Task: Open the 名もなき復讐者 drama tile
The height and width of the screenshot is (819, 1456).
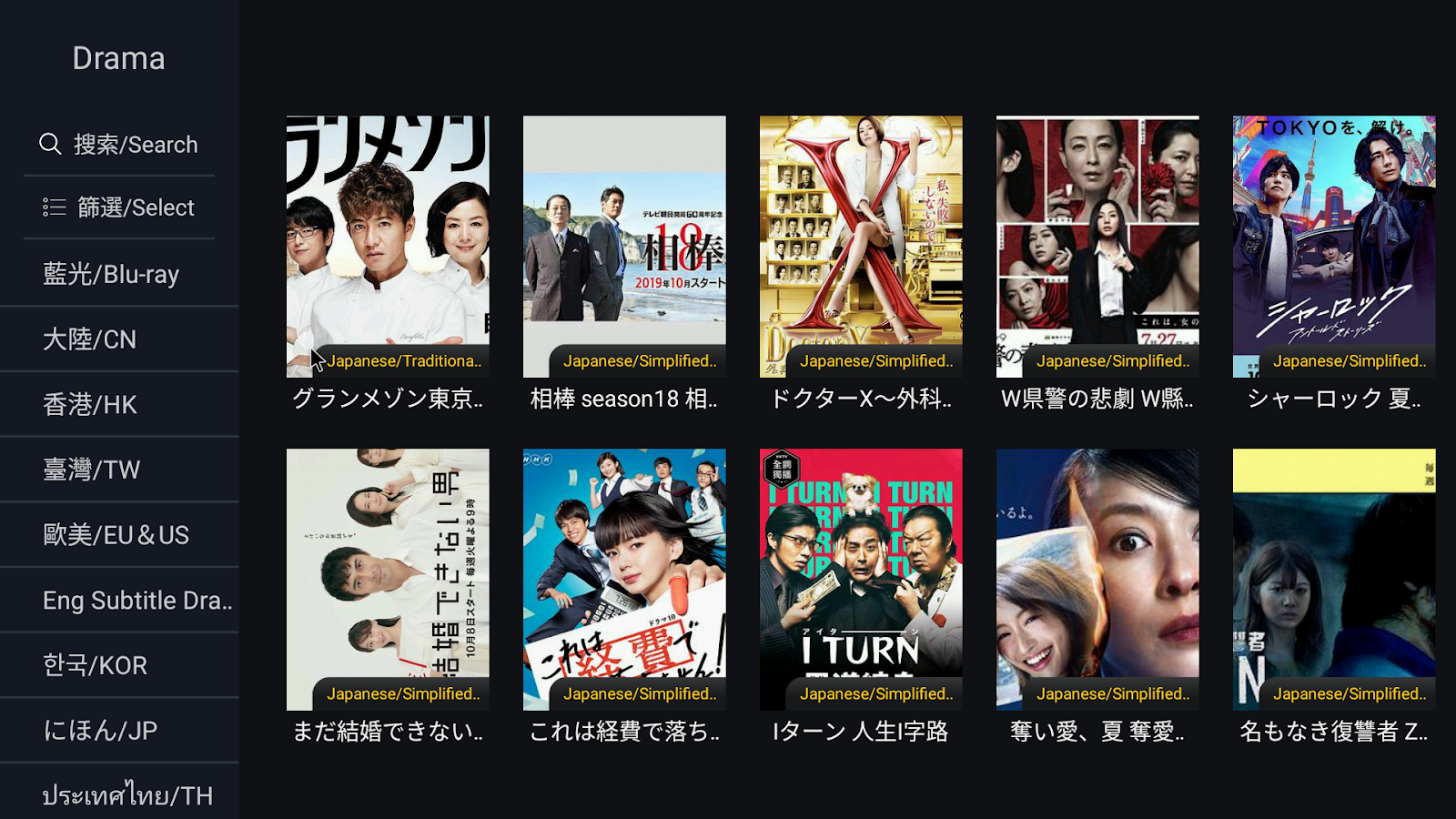Action: (x=1334, y=579)
